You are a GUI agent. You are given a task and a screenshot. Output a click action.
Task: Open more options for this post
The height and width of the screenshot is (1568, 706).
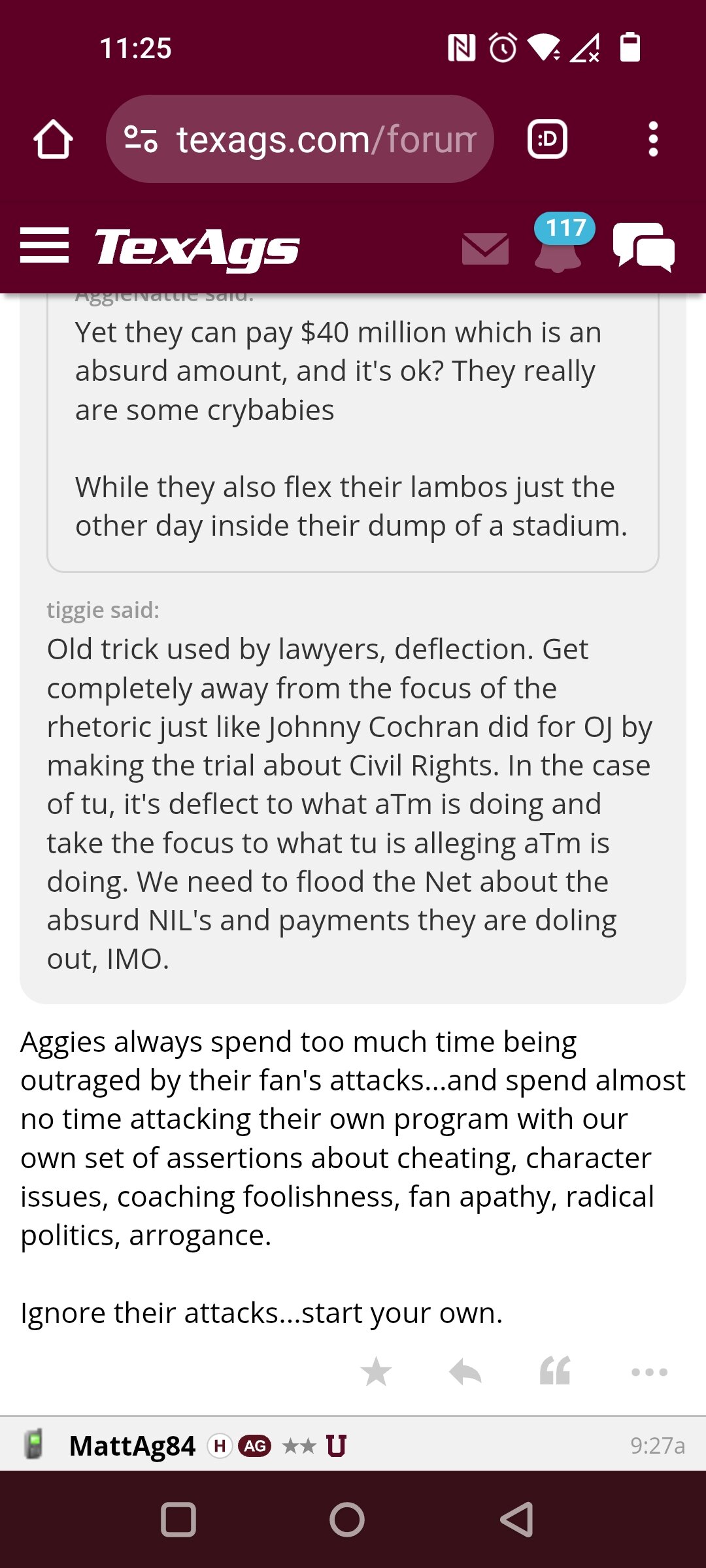(649, 1372)
